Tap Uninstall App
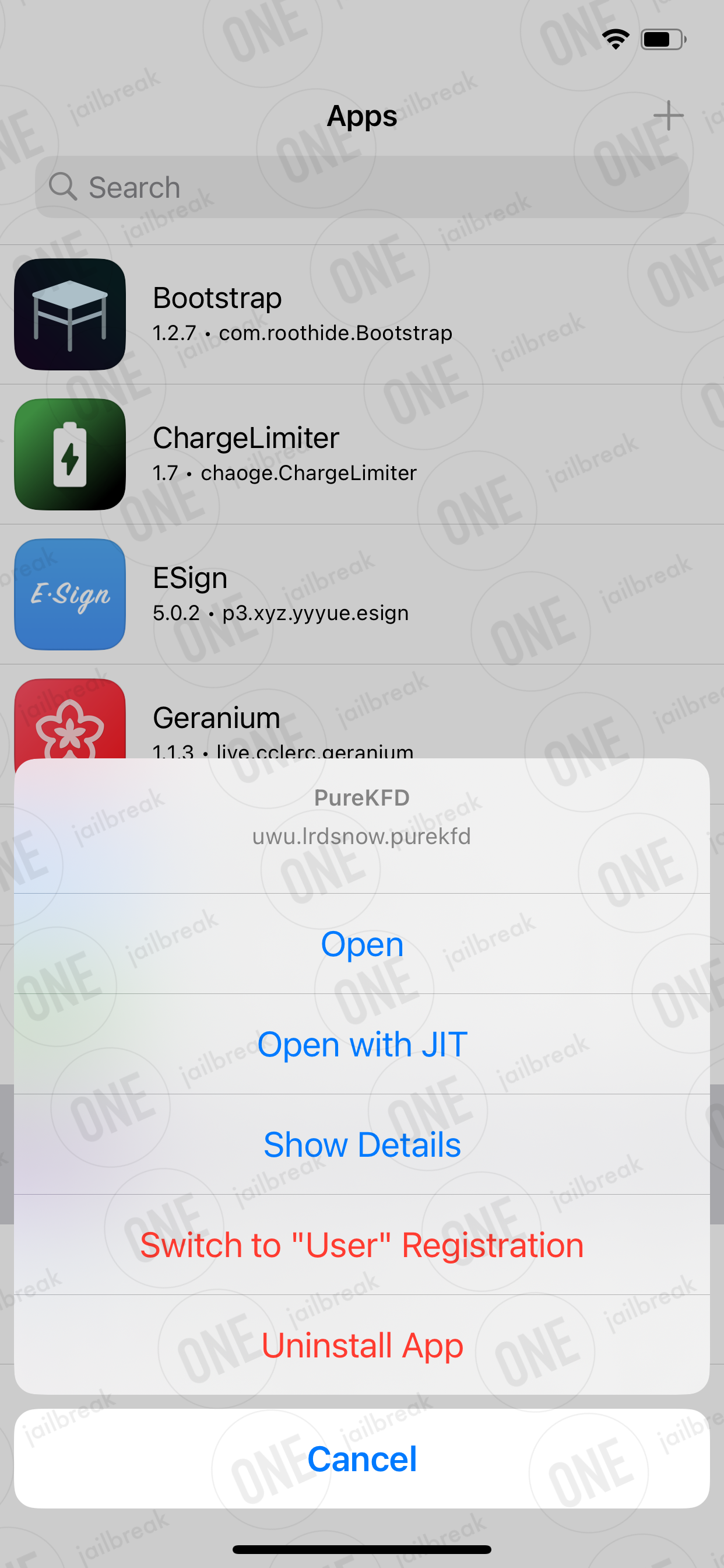 (362, 1345)
